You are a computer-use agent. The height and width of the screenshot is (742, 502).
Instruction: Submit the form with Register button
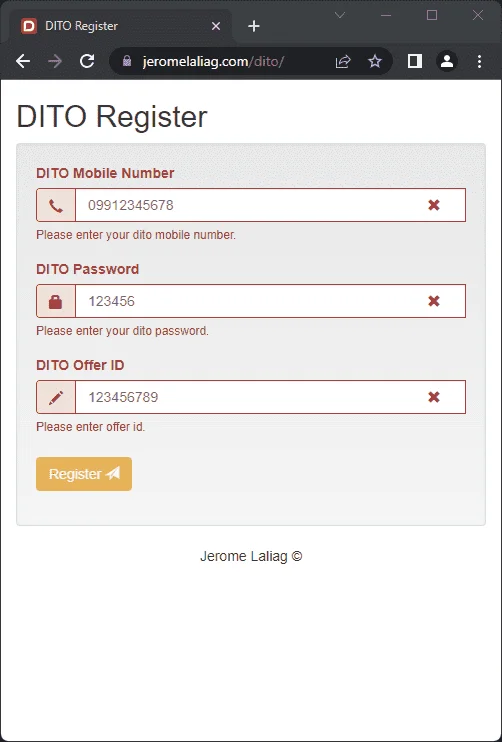[x=84, y=474]
